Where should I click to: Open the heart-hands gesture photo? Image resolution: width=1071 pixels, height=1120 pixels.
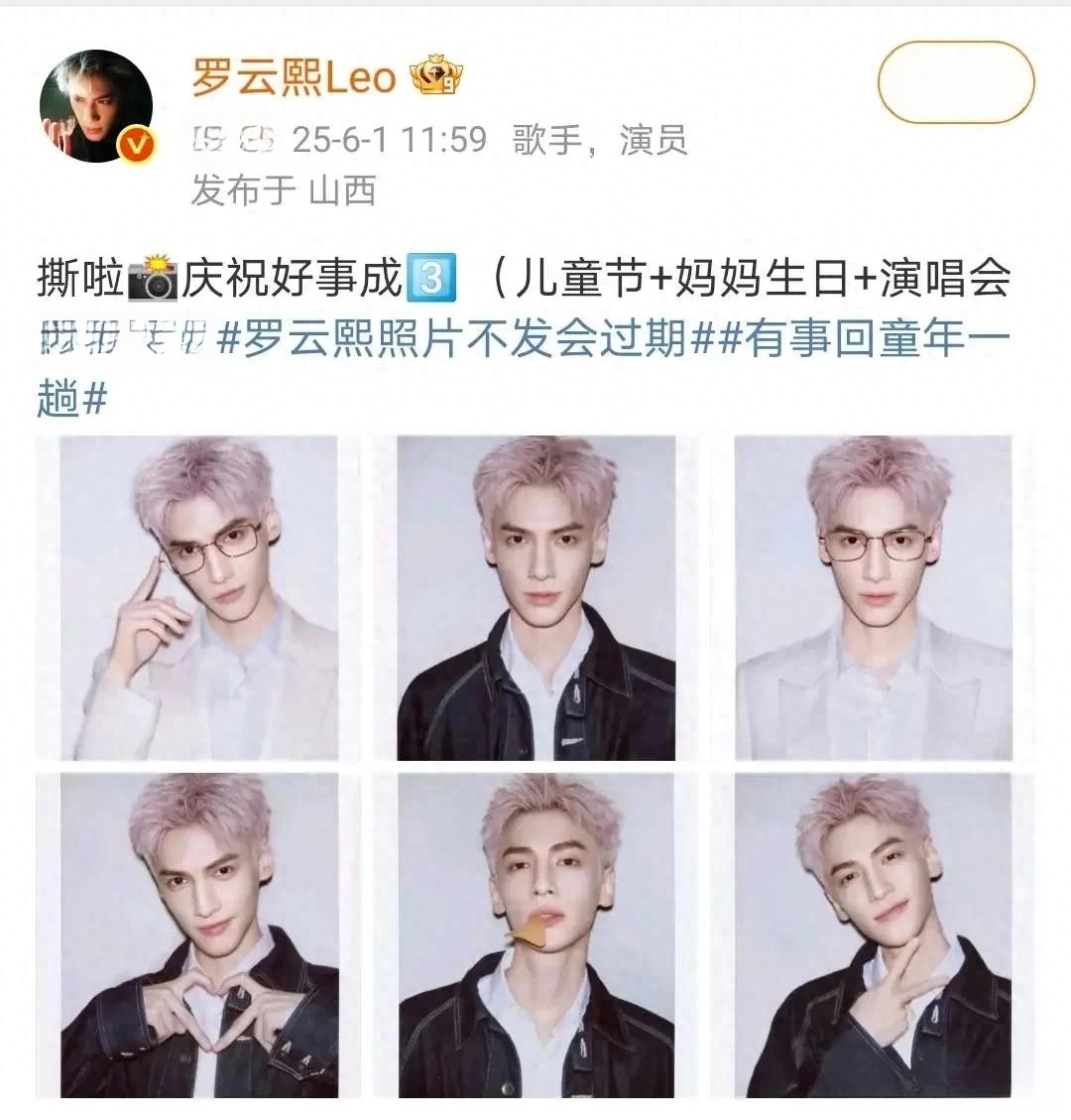(198, 935)
